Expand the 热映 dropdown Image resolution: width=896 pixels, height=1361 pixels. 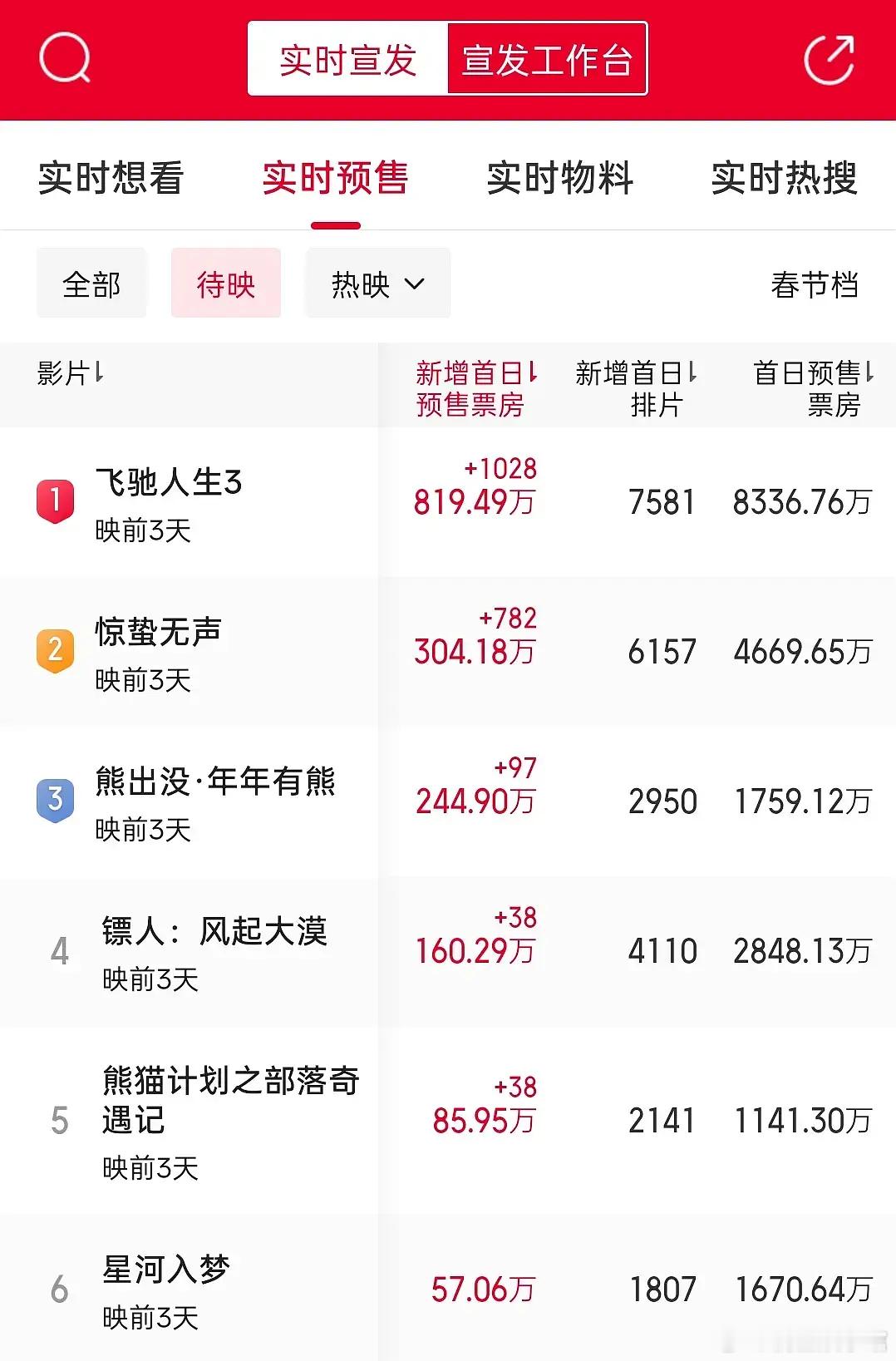point(377,283)
